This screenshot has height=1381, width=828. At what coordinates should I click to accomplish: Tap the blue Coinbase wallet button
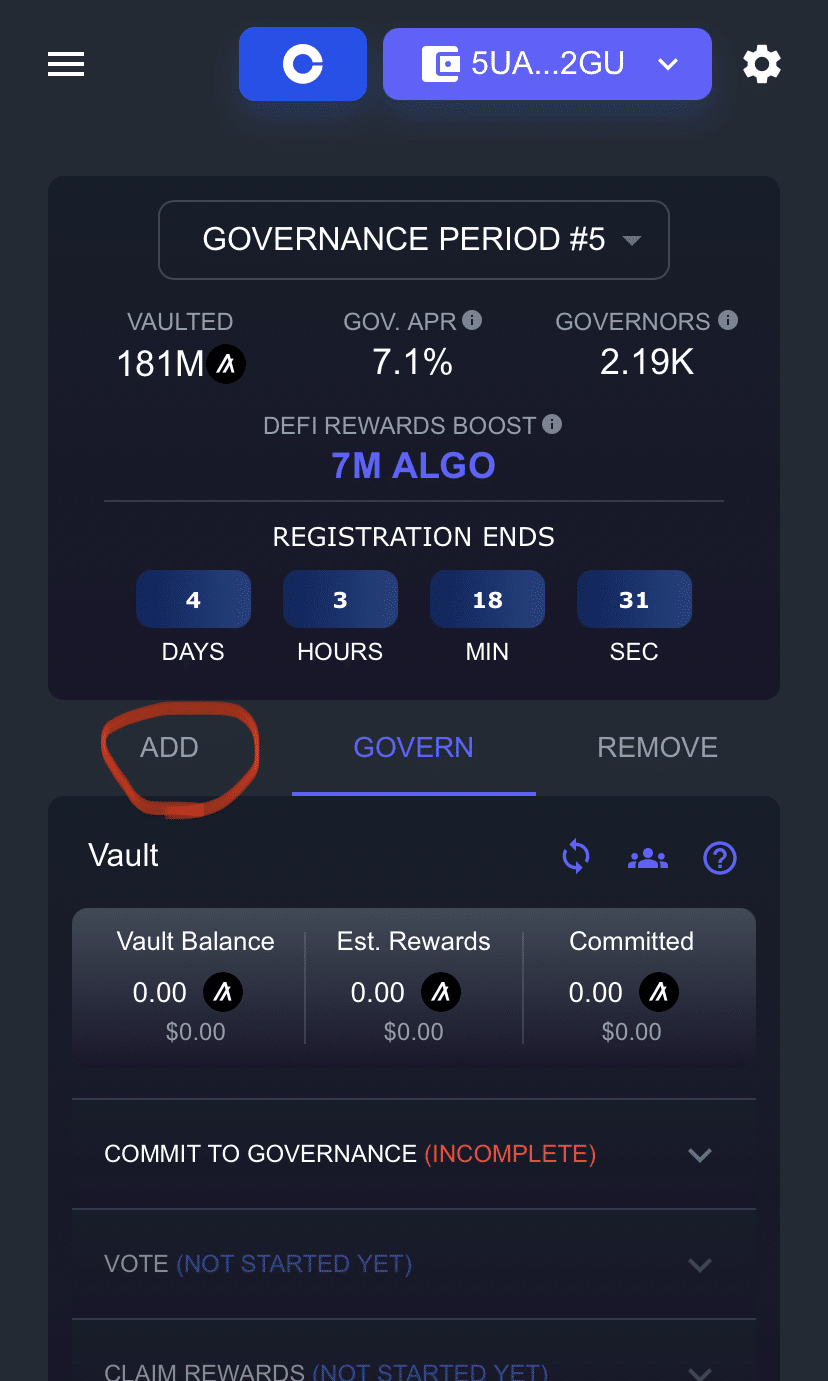[x=303, y=64]
